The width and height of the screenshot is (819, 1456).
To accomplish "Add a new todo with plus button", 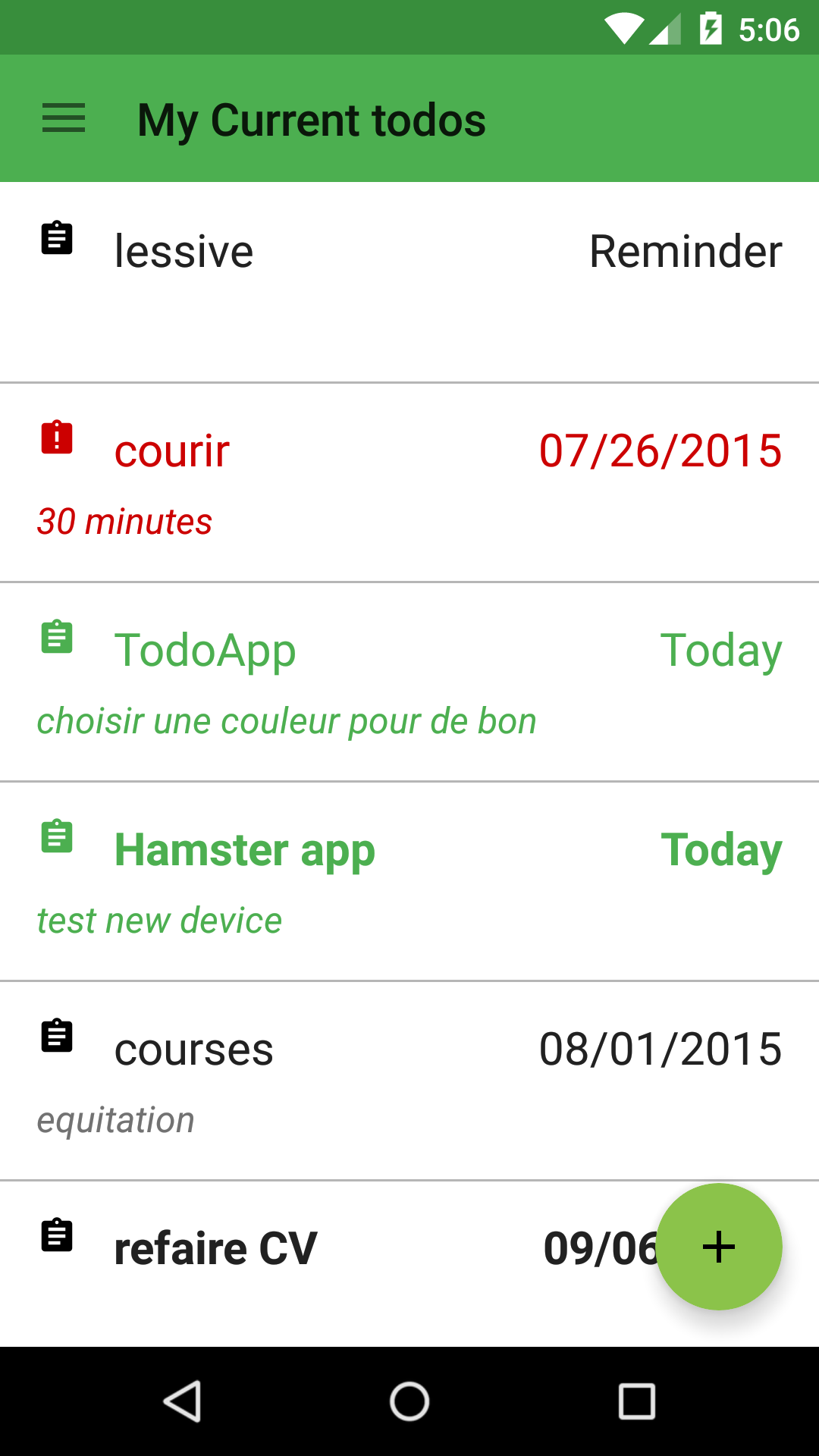I will 718,1247.
